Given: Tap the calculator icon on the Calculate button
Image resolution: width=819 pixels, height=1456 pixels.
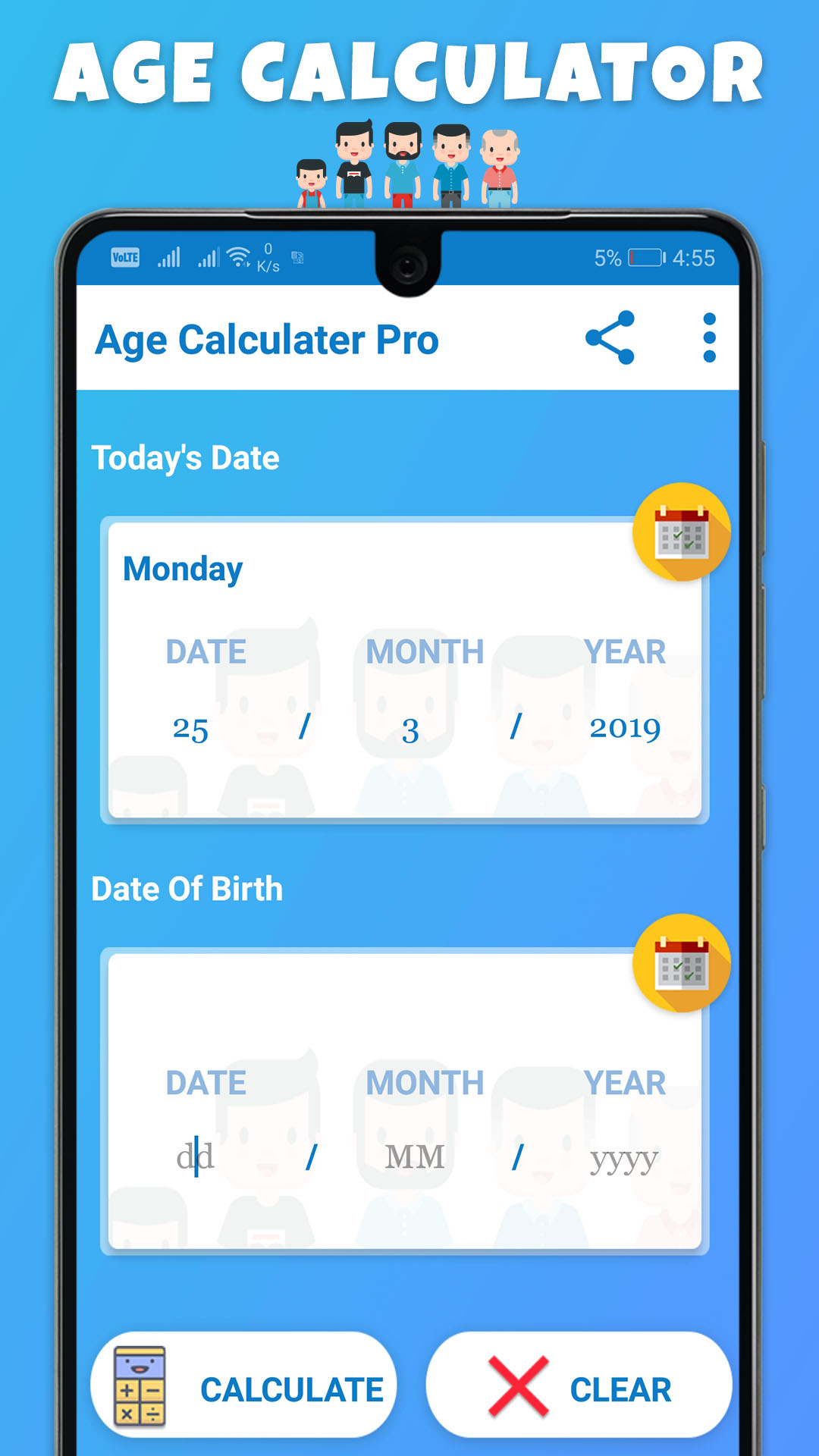Looking at the screenshot, I should (x=140, y=1388).
